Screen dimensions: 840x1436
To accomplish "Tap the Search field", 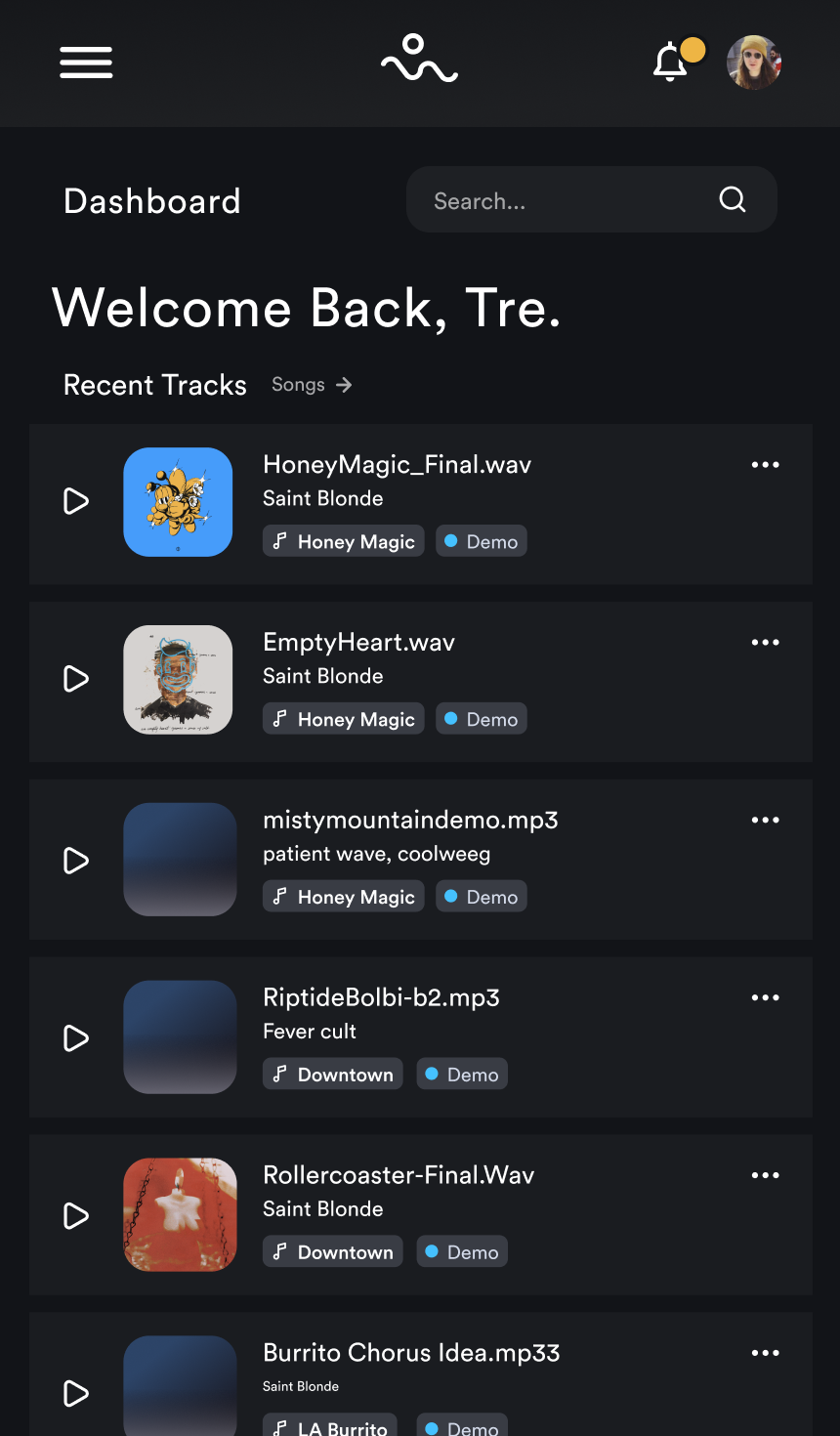I will [567, 200].
